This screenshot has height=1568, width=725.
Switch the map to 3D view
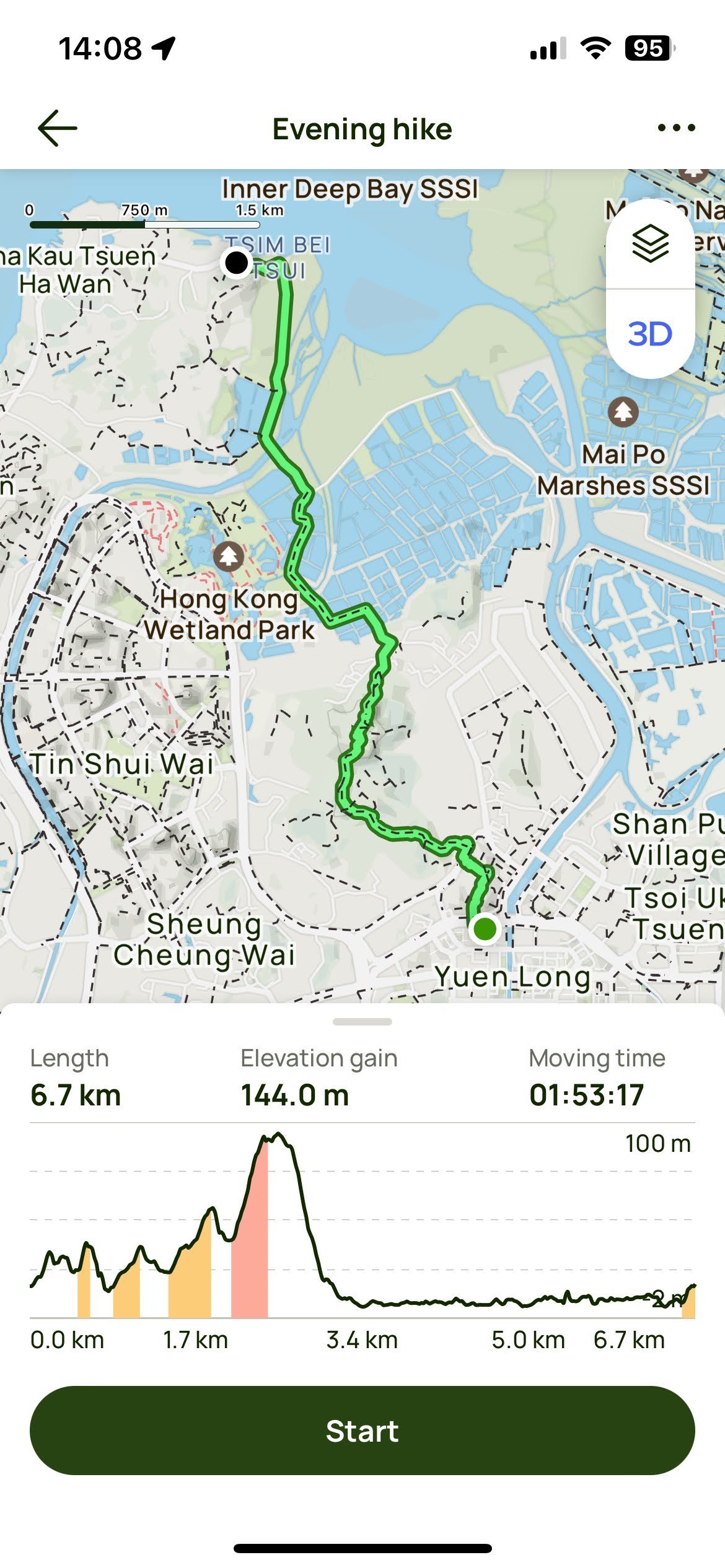650,334
